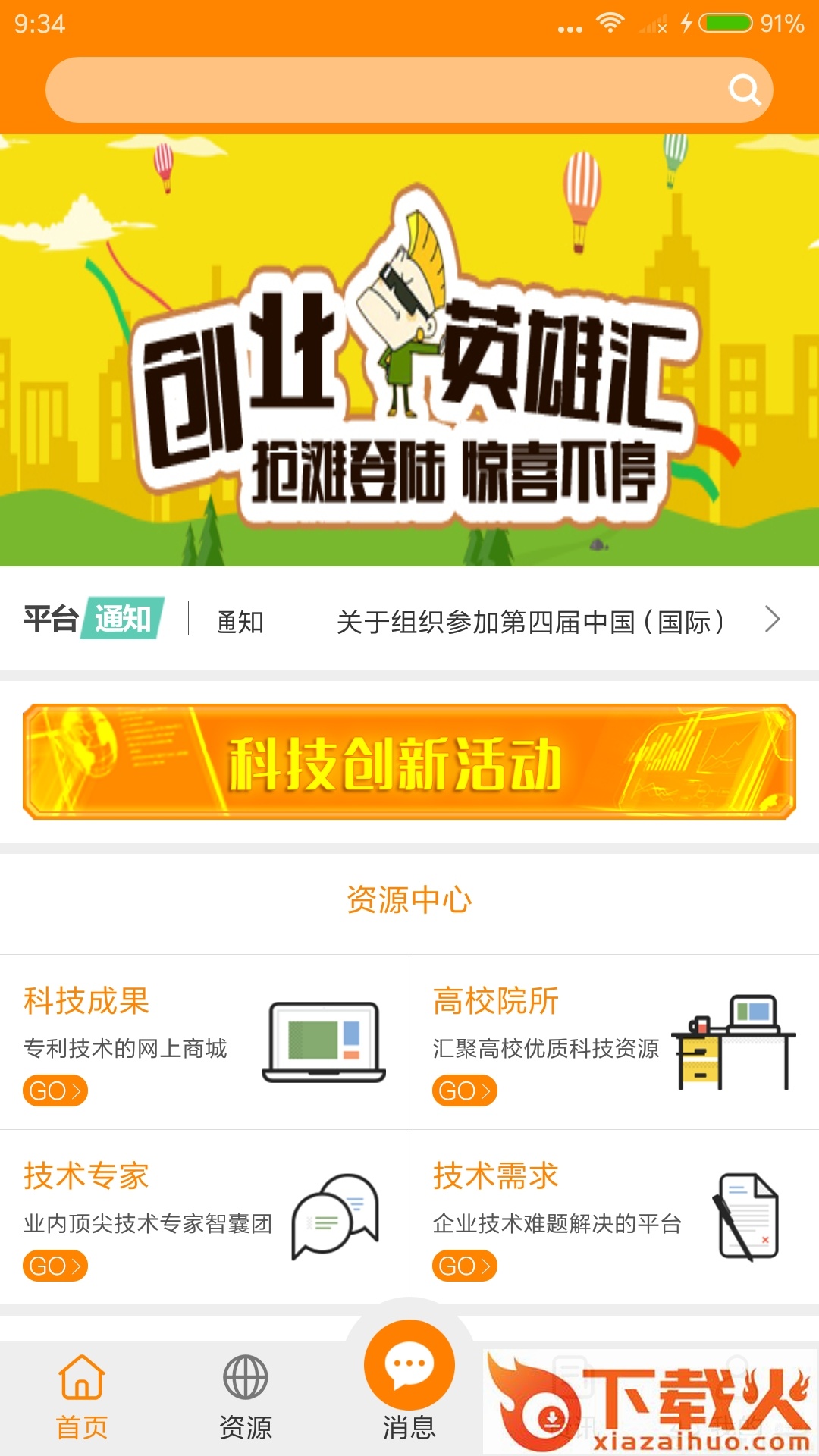Image resolution: width=819 pixels, height=1456 pixels.
Task: Switch to the 资源 tab
Action: click(246, 1397)
